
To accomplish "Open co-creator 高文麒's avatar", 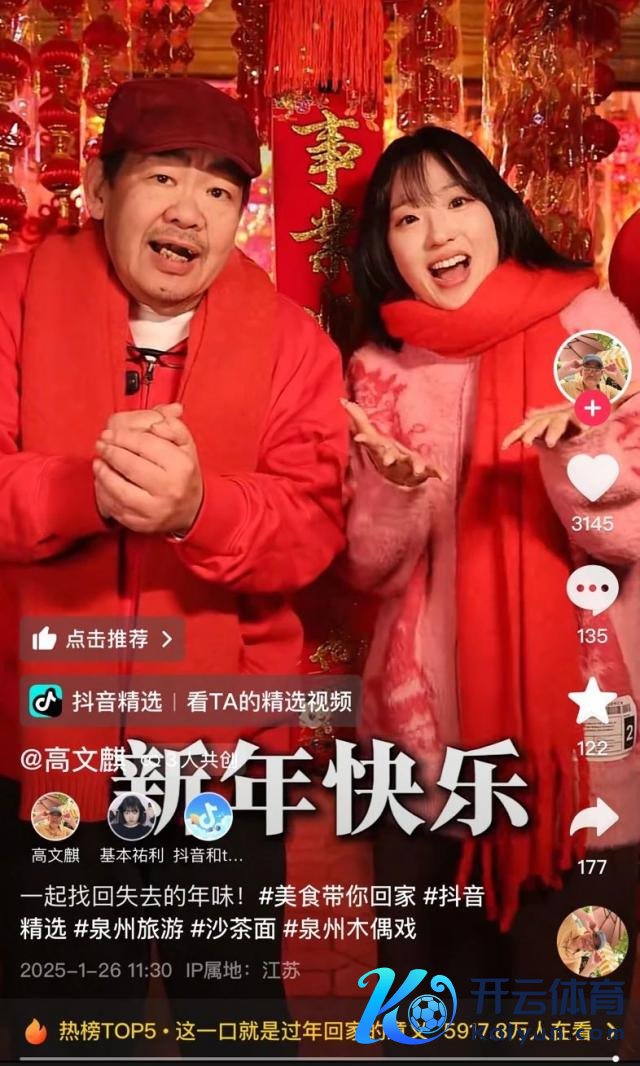I will (x=55, y=816).
